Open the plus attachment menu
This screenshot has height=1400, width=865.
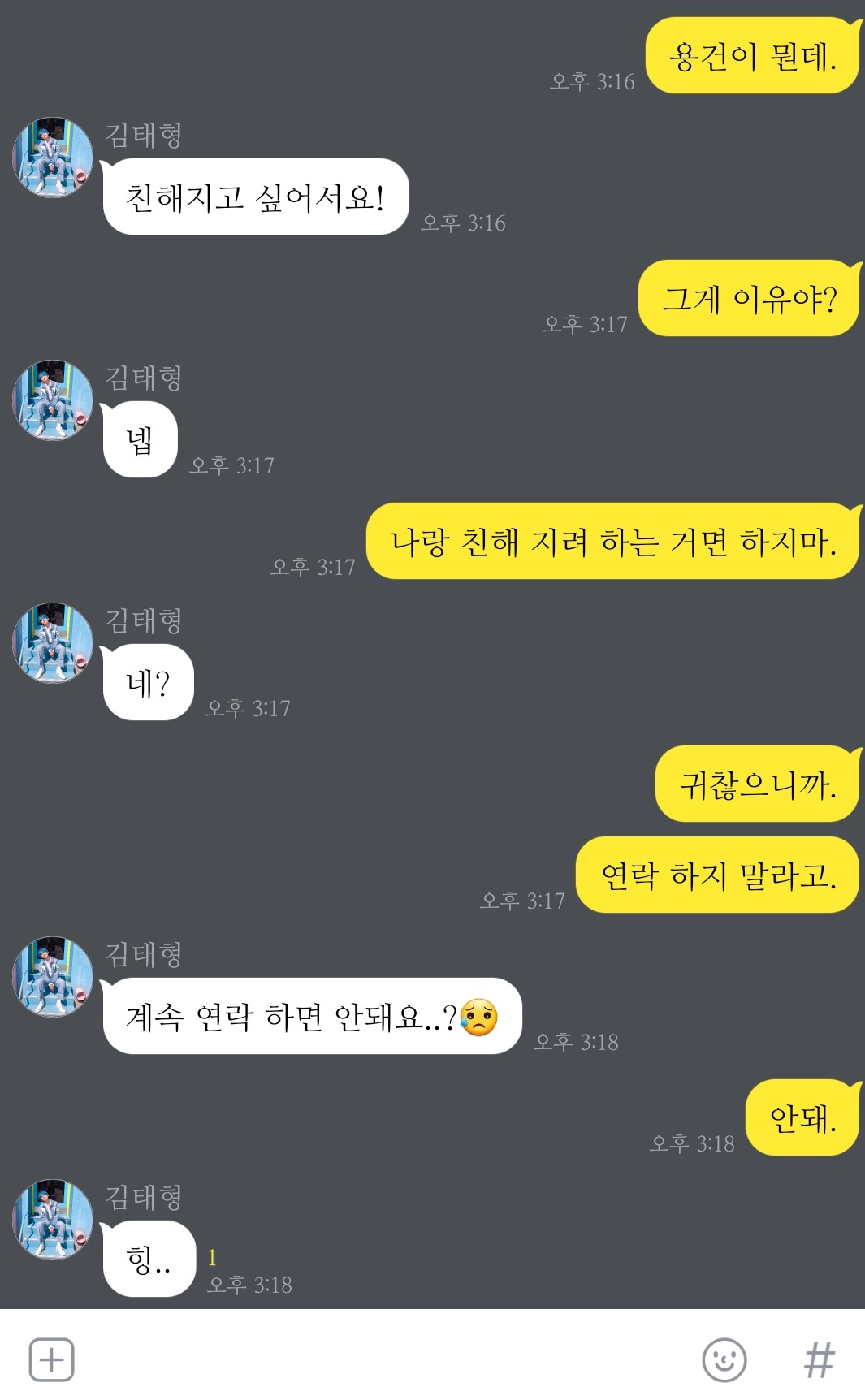(x=52, y=1359)
